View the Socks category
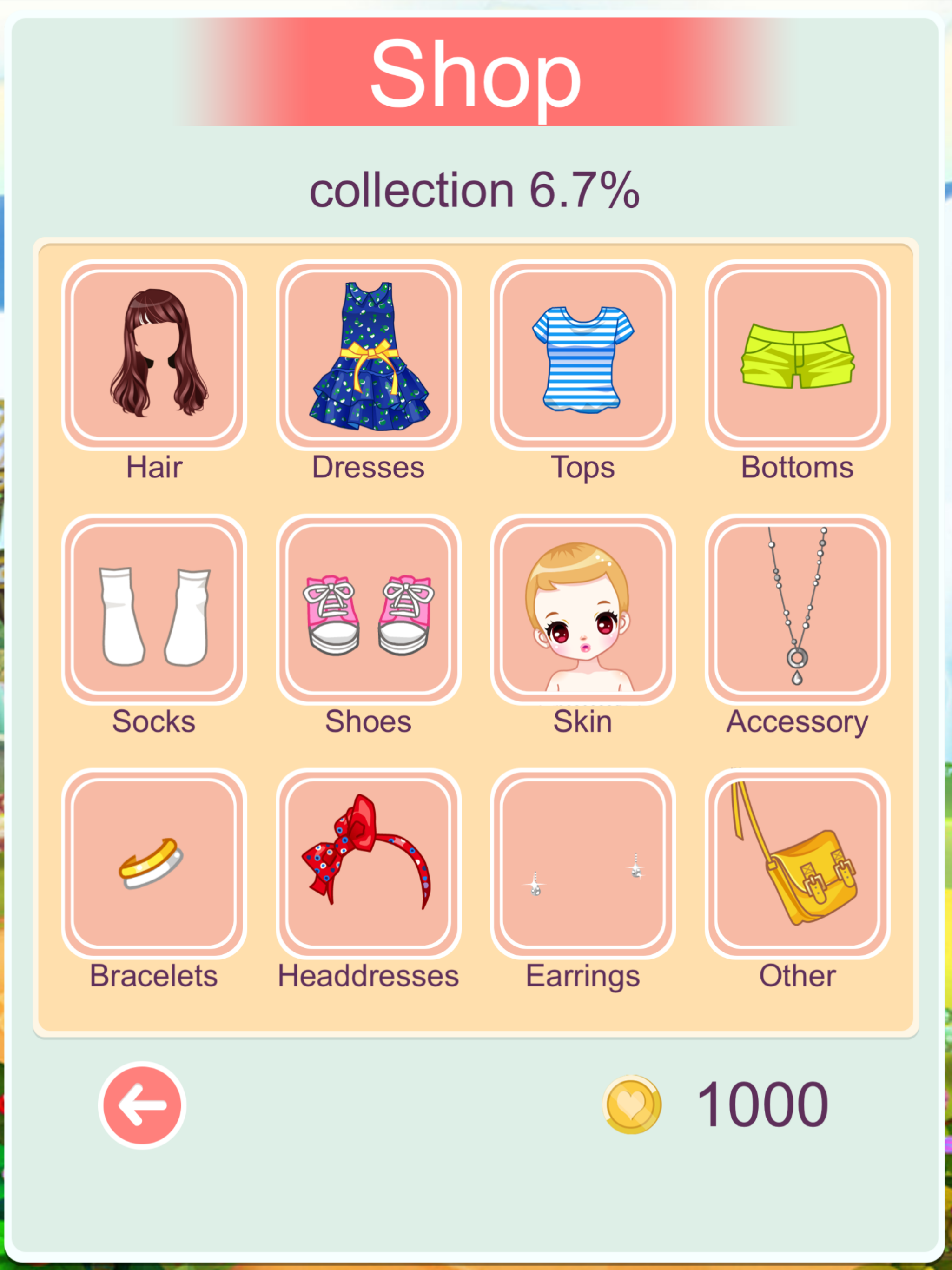952x1270 pixels. click(154, 610)
